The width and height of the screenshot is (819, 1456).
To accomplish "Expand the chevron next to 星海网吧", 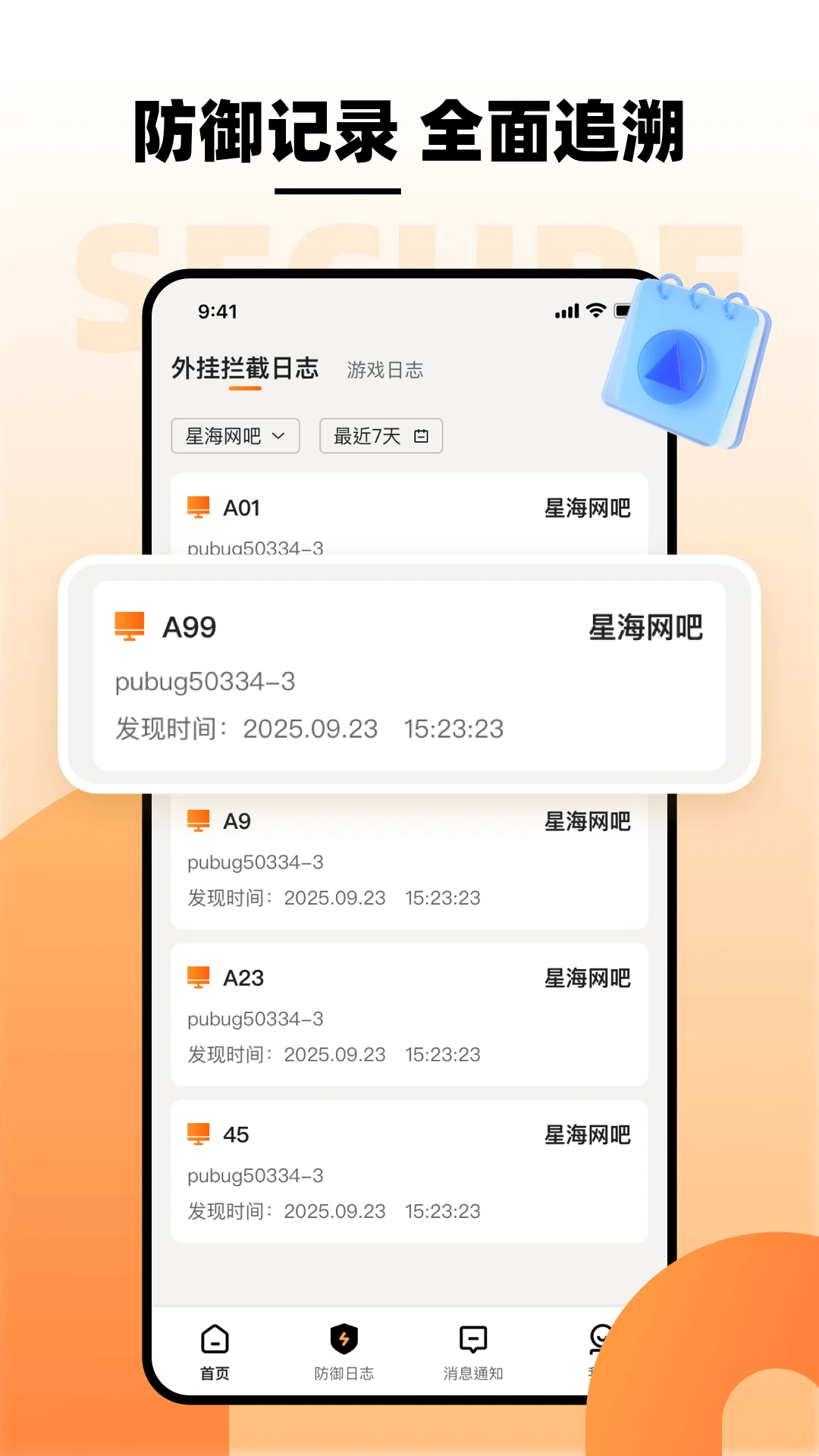I will tap(280, 436).
